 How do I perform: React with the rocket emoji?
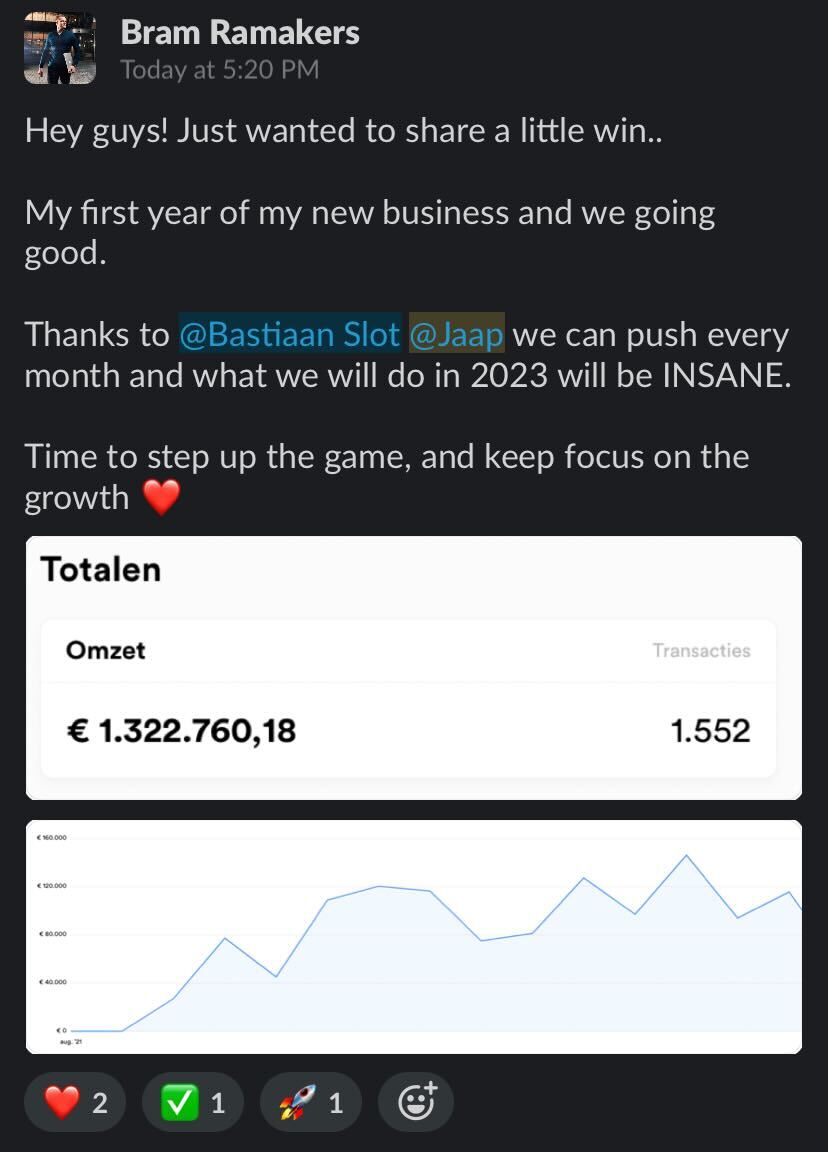(310, 1103)
